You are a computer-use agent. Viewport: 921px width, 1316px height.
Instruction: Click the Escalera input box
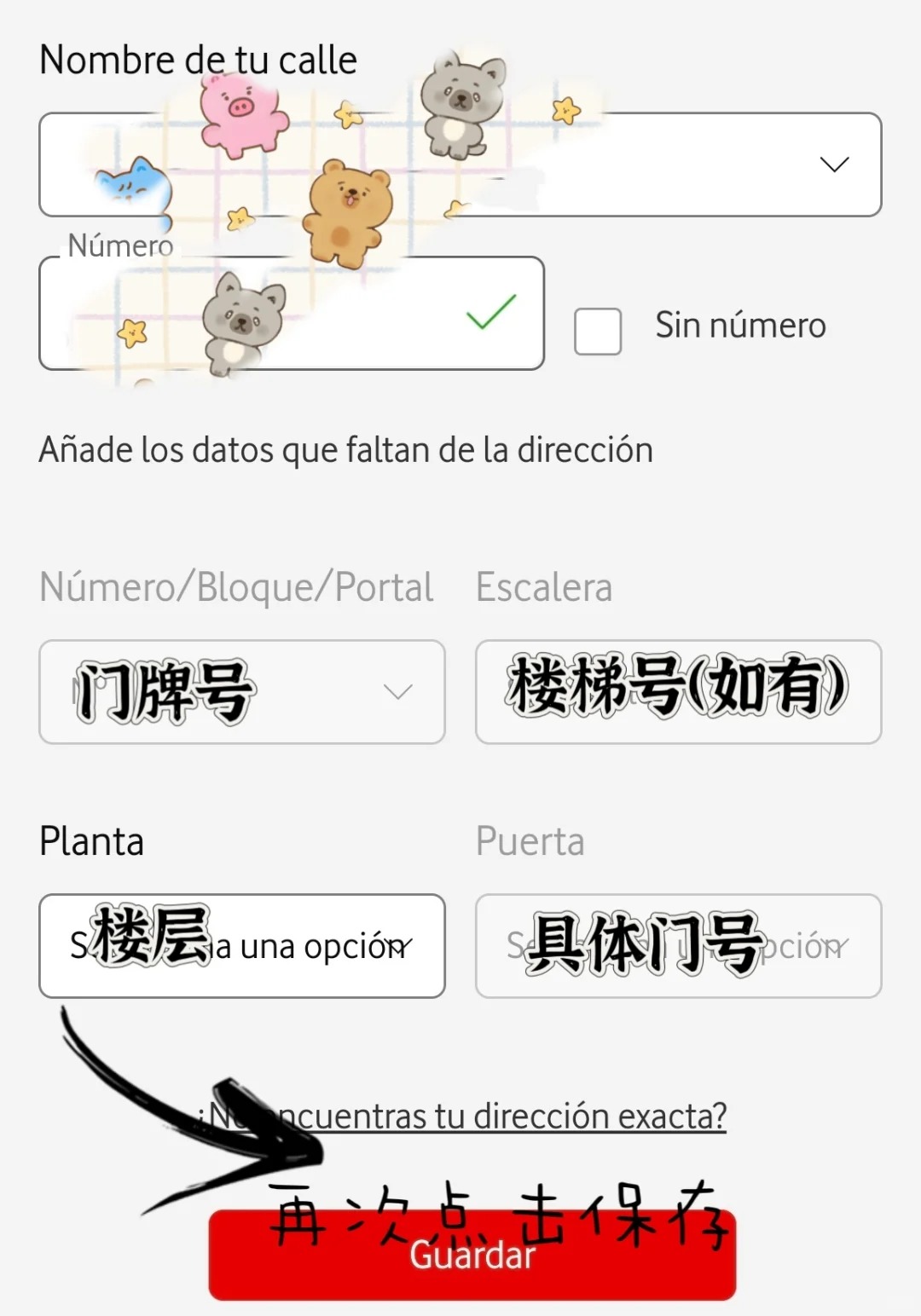pos(678,692)
